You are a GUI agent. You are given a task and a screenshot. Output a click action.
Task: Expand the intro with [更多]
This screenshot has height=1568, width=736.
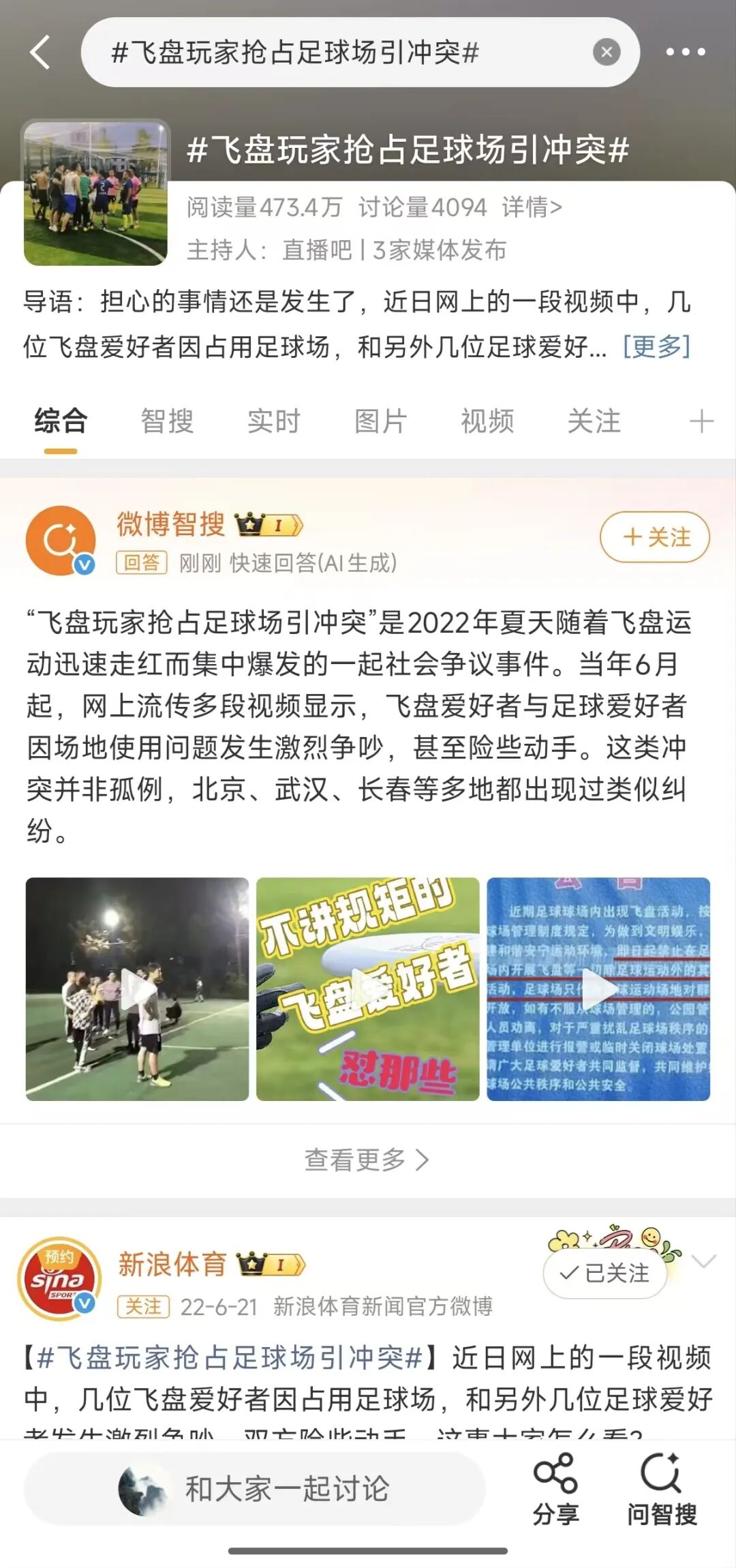click(x=656, y=346)
